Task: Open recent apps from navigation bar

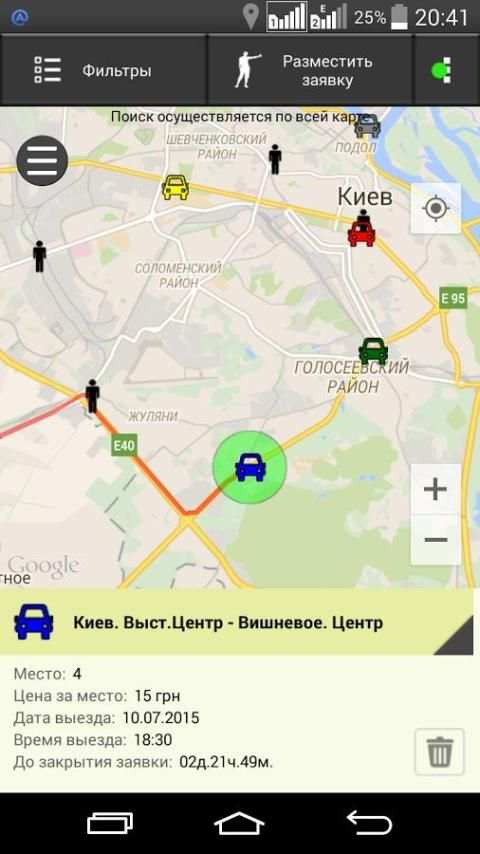Action: coord(110,823)
